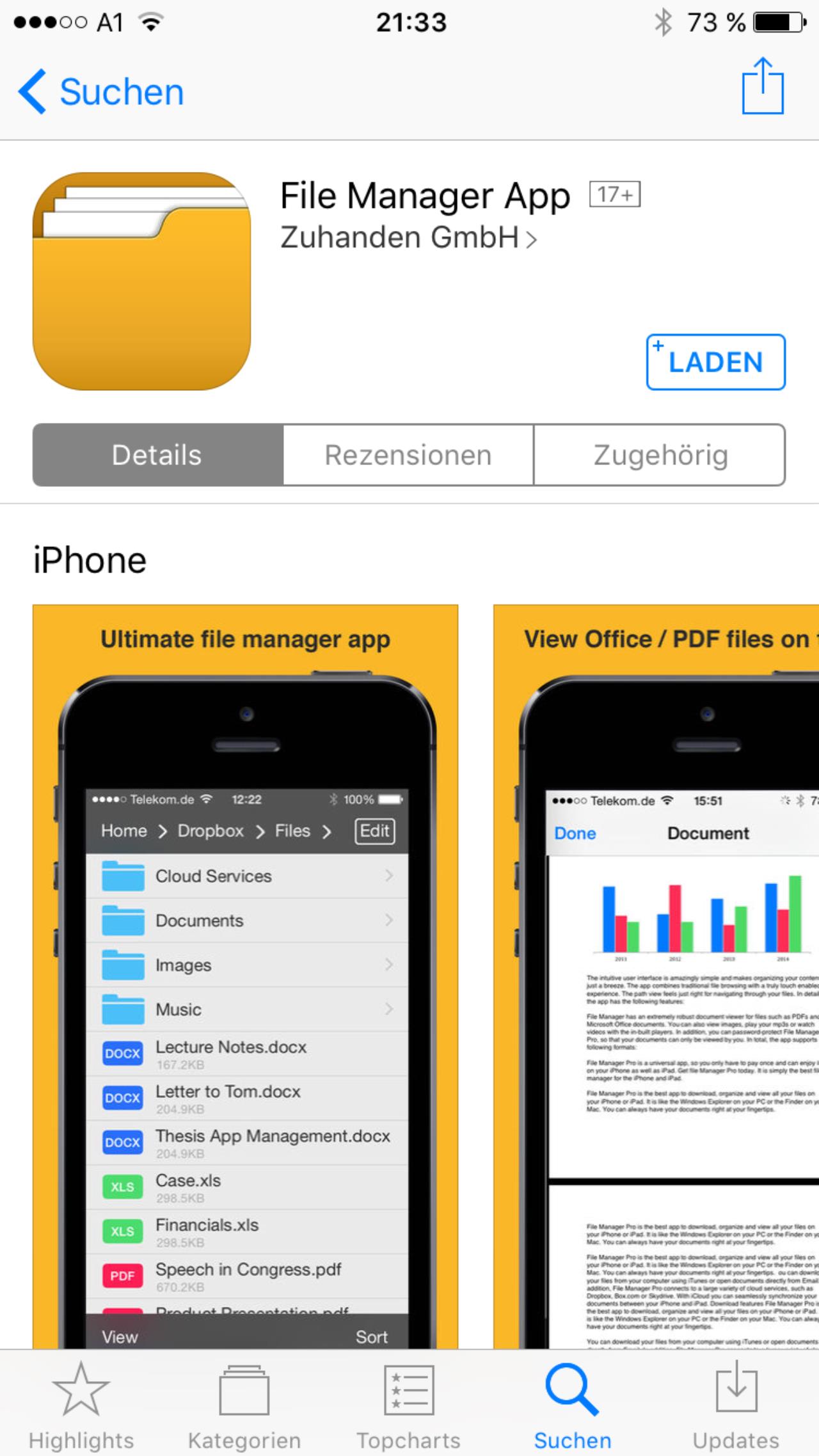Download the app with LADEN
Screen dimensions: 819x1456
coord(715,362)
